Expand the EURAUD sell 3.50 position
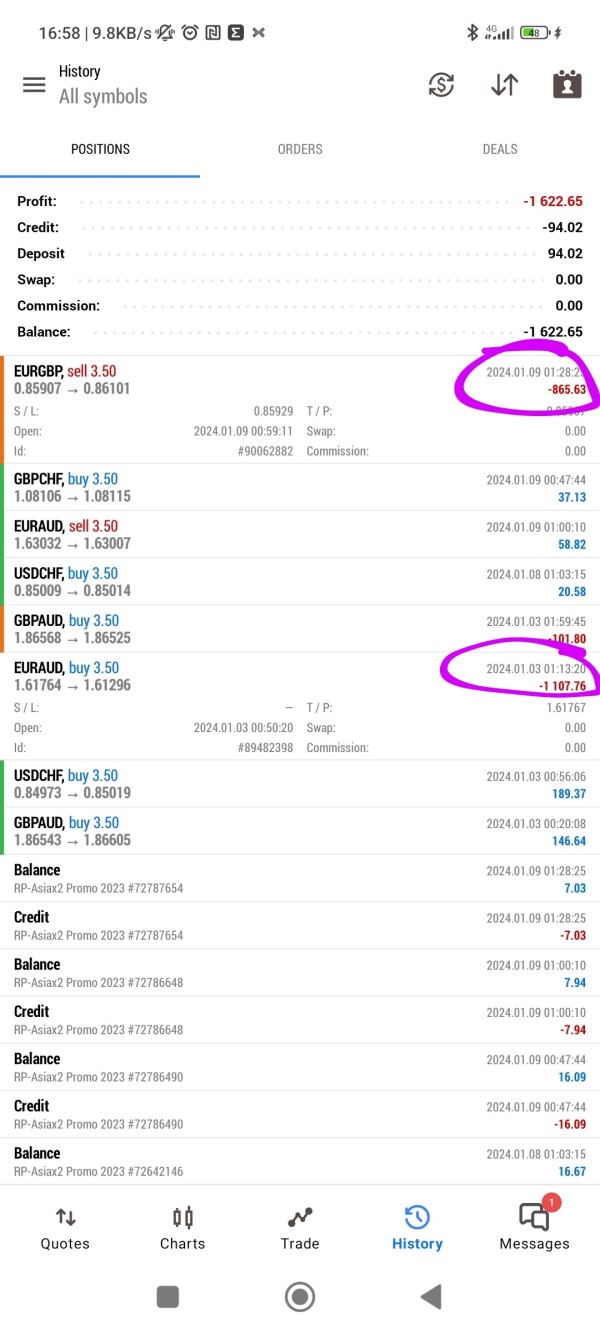 click(300, 534)
